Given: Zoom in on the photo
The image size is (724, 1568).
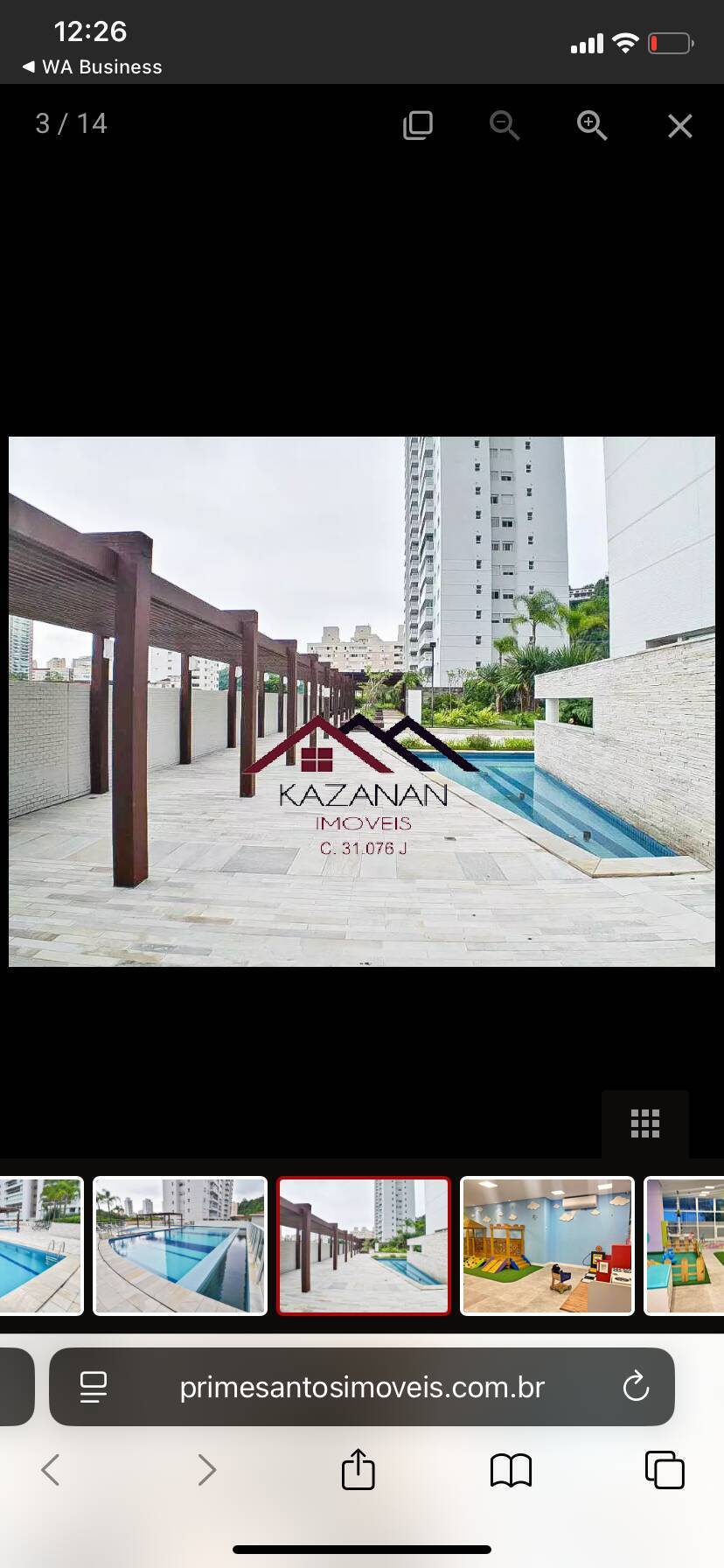Looking at the screenshot, I should (x=592, y=126).
